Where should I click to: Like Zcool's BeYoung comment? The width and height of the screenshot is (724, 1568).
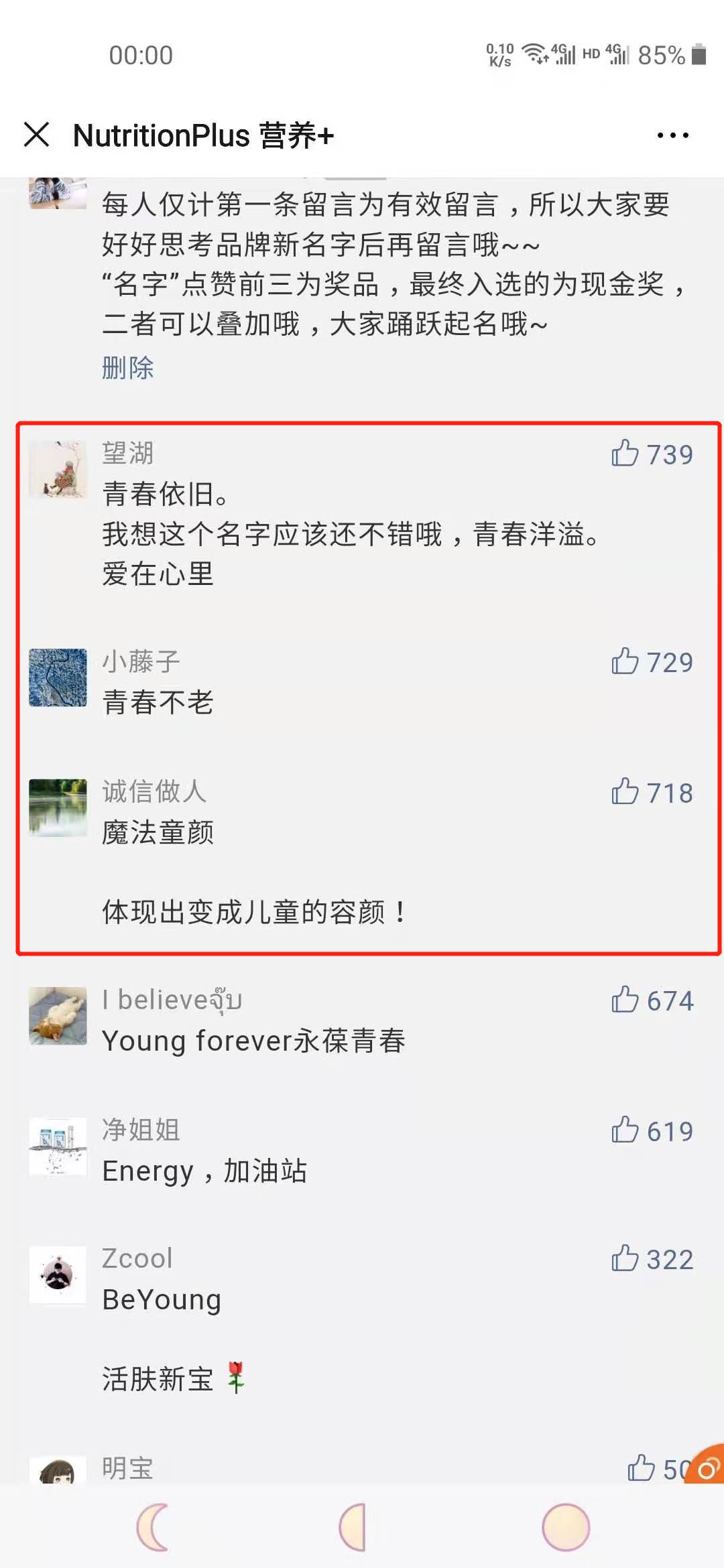(x=625, y=1259)
